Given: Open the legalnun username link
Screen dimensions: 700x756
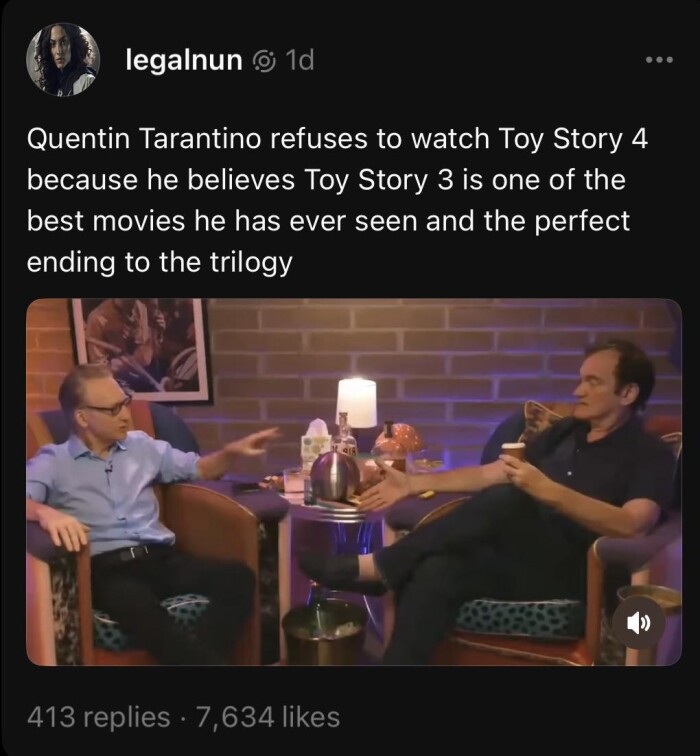Looking at the screenshot, I should click(185, 61).
